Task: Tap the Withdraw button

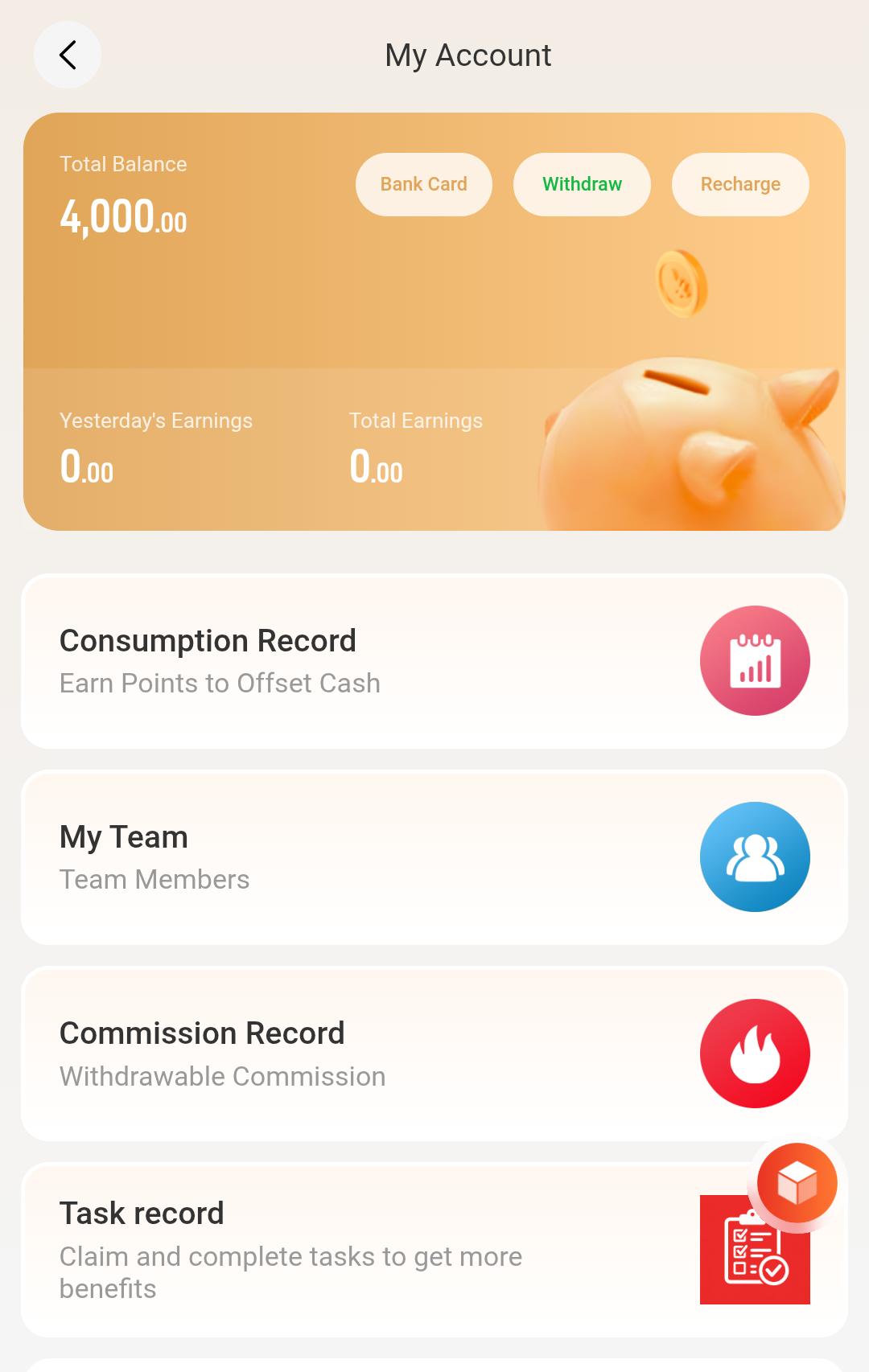Action: (x=582, y=184)
